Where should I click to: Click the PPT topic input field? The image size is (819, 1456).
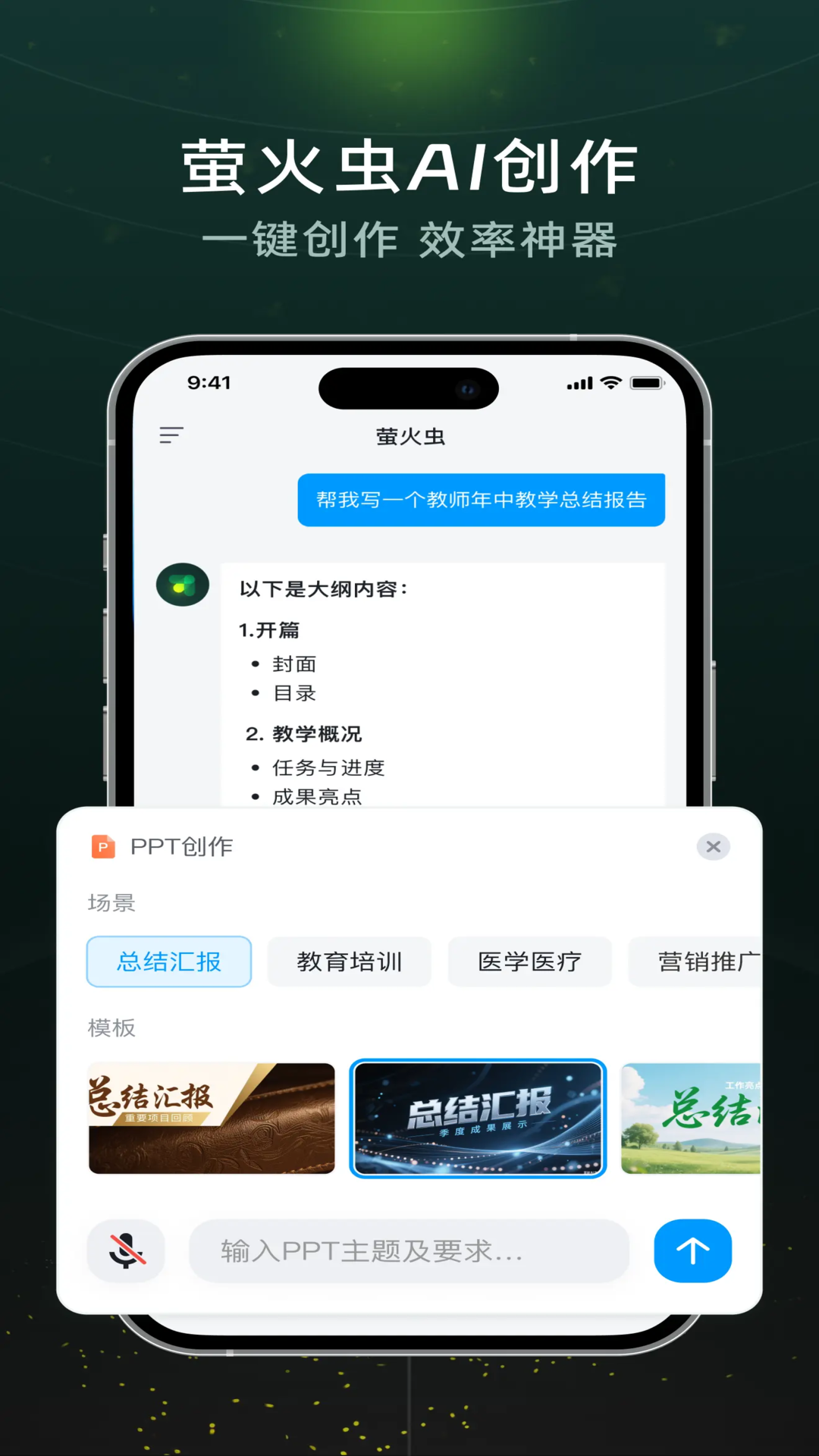pos(409,1251)
